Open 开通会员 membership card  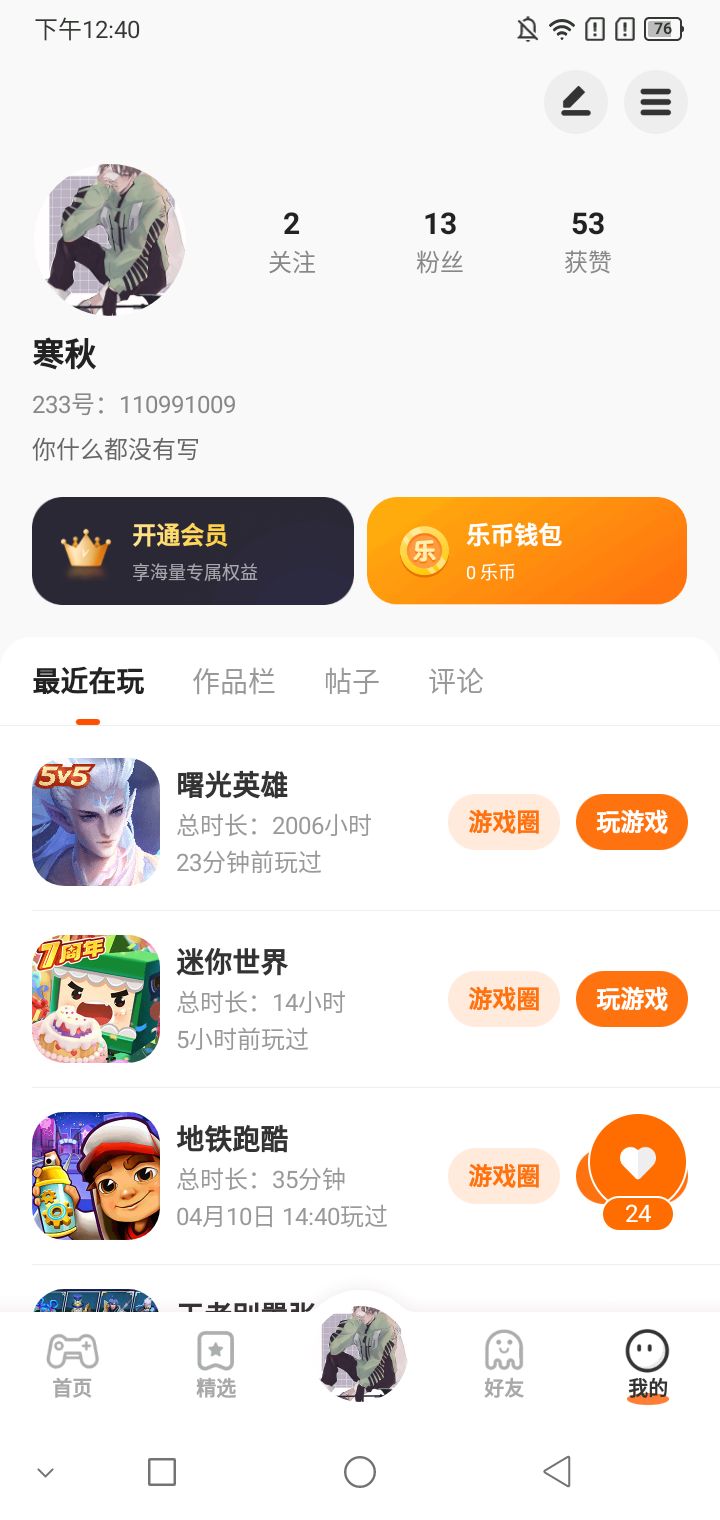[x=193, y=551]
